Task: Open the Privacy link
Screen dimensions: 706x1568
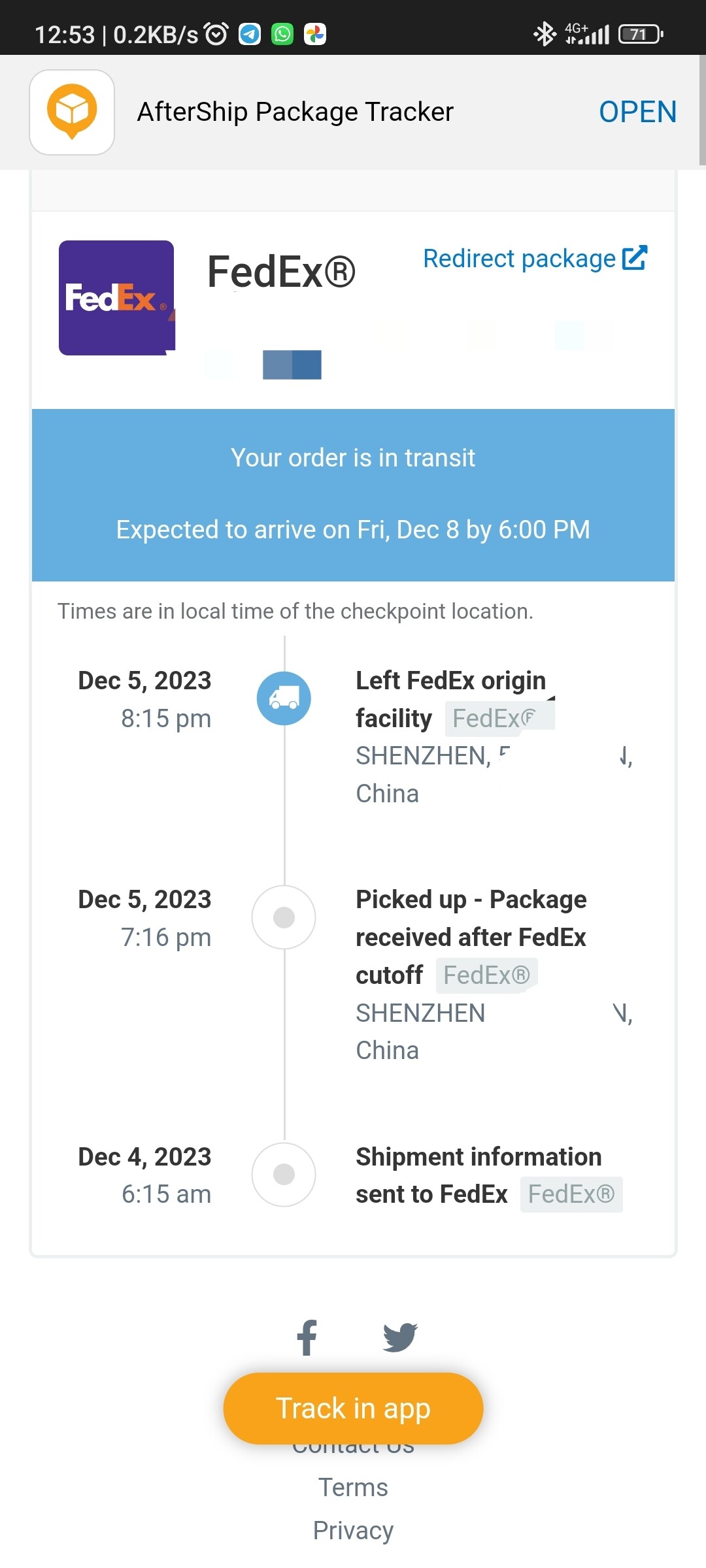Action: (353, 1531)
